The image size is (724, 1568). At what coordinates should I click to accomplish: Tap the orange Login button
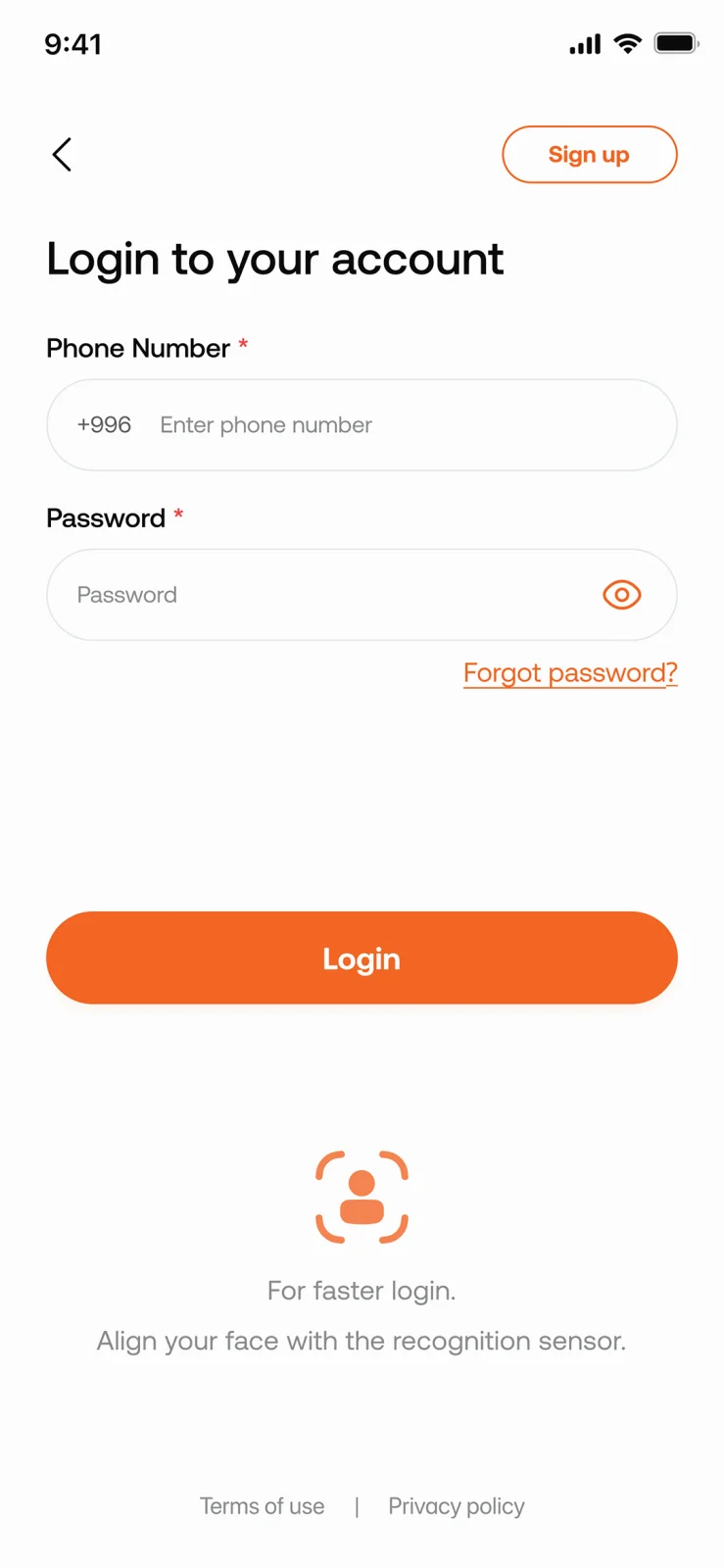362,958
